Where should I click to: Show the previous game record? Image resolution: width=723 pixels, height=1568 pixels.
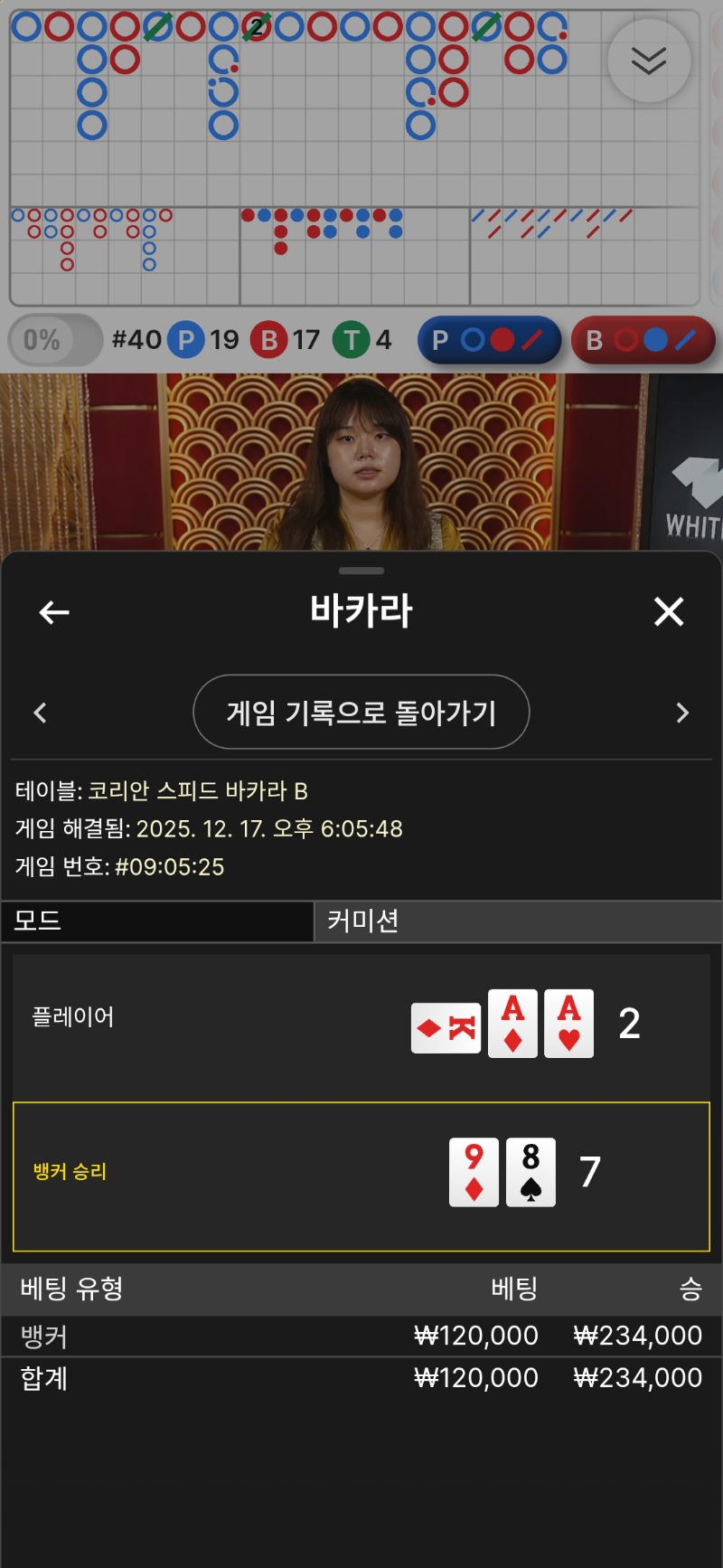40,713
